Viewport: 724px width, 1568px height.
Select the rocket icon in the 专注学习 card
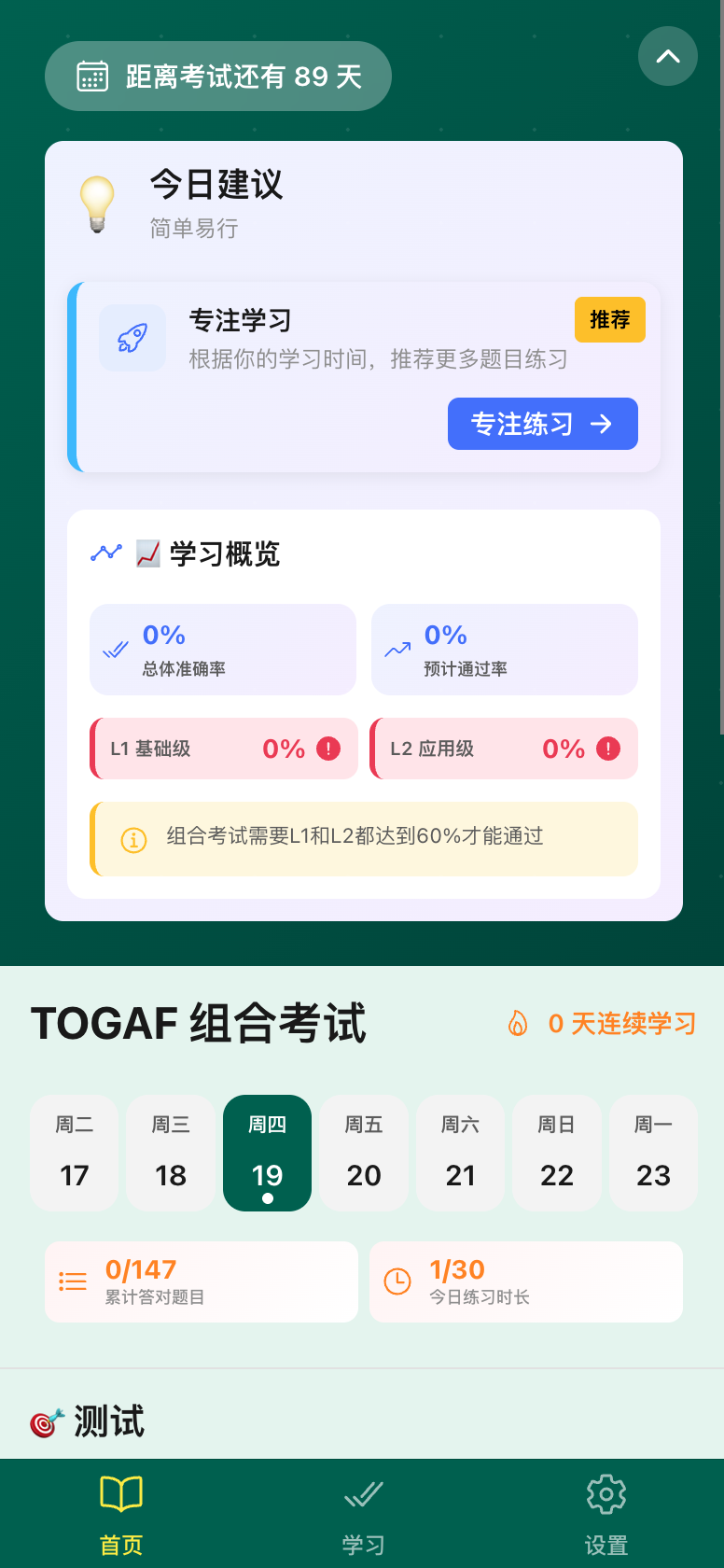click(132, 338)
